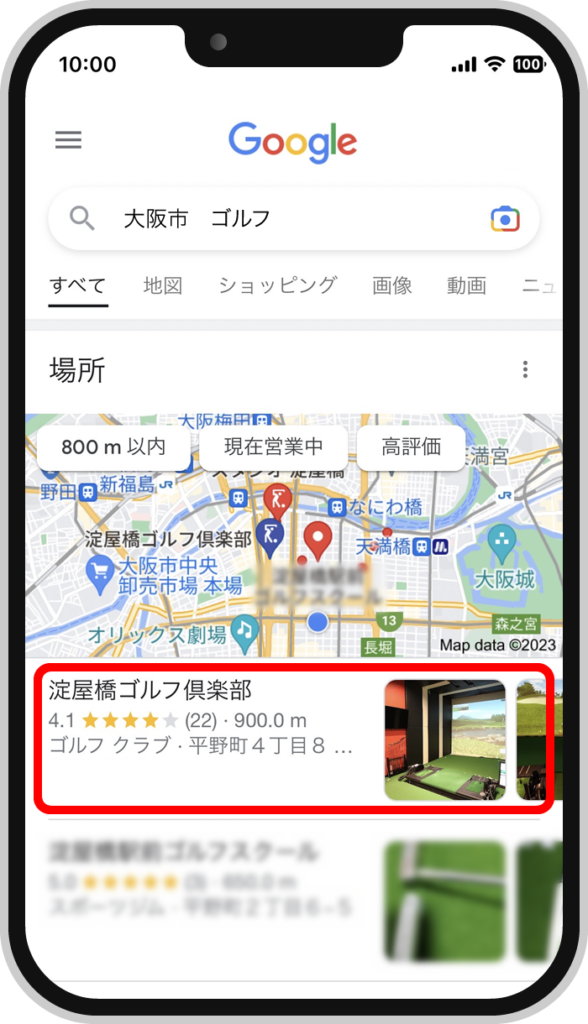Apply the 800 m 以内 filter chip
Screen dimensions: 588x1024
coord(114,447)
